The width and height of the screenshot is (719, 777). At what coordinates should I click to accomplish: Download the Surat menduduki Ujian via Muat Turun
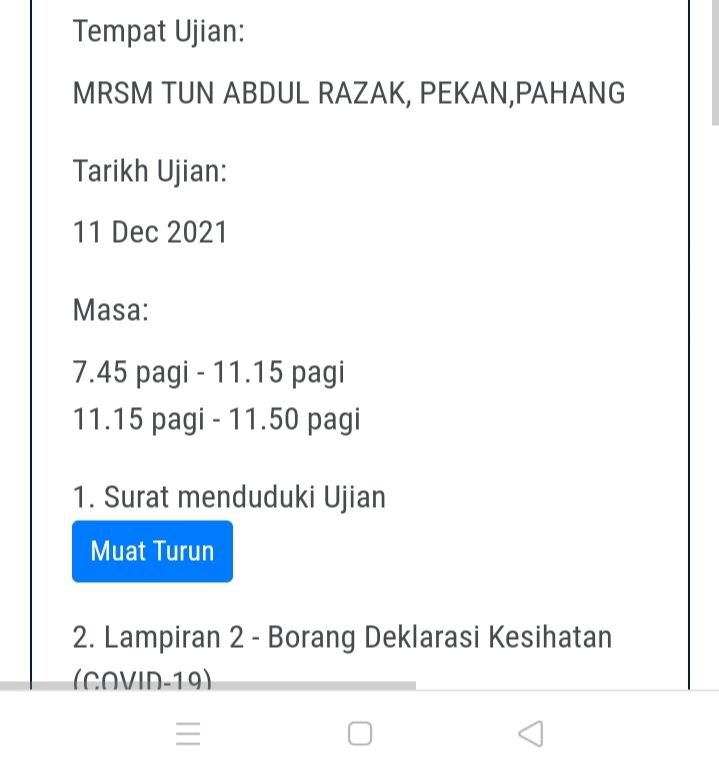pyautogui.click(x=152, y=551)
